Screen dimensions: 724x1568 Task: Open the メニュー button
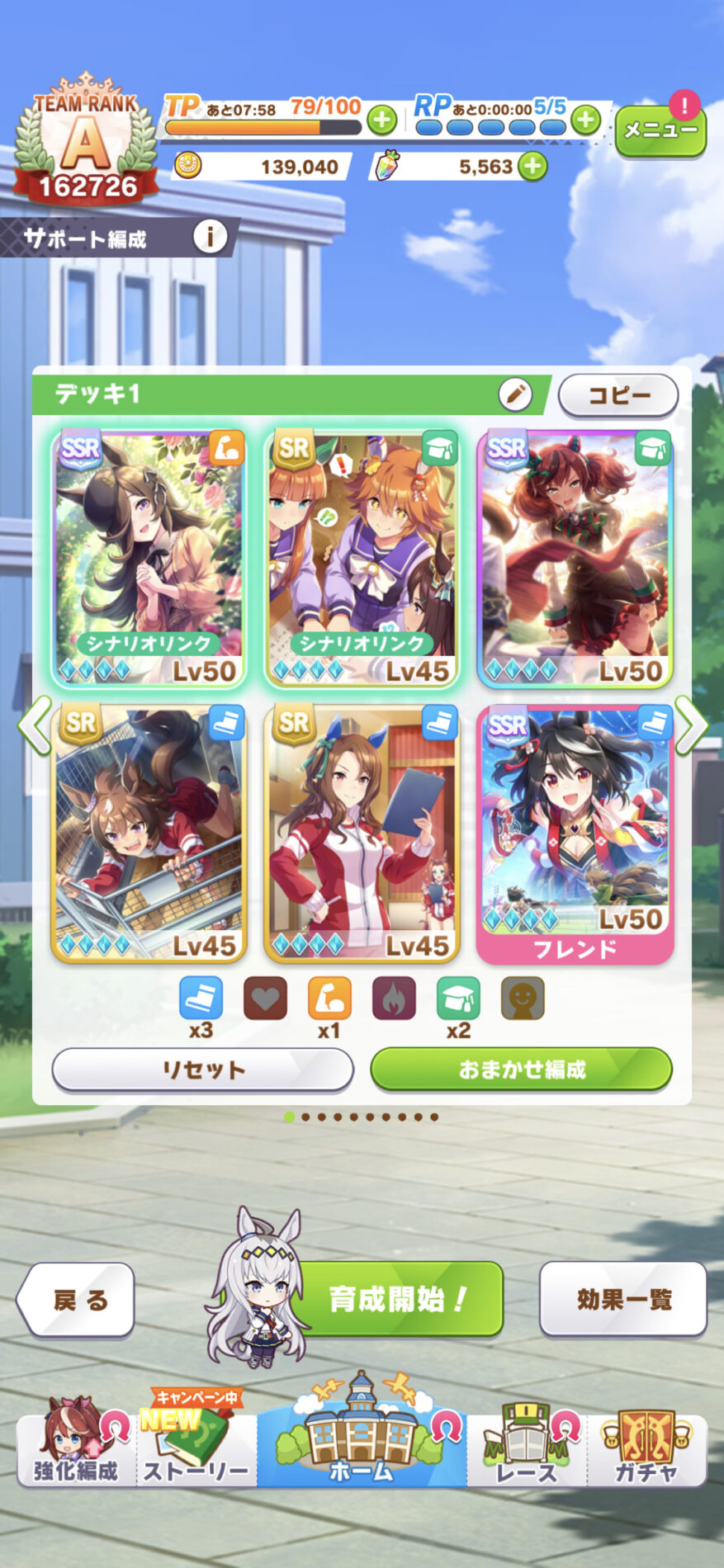(x=660, y=130)
